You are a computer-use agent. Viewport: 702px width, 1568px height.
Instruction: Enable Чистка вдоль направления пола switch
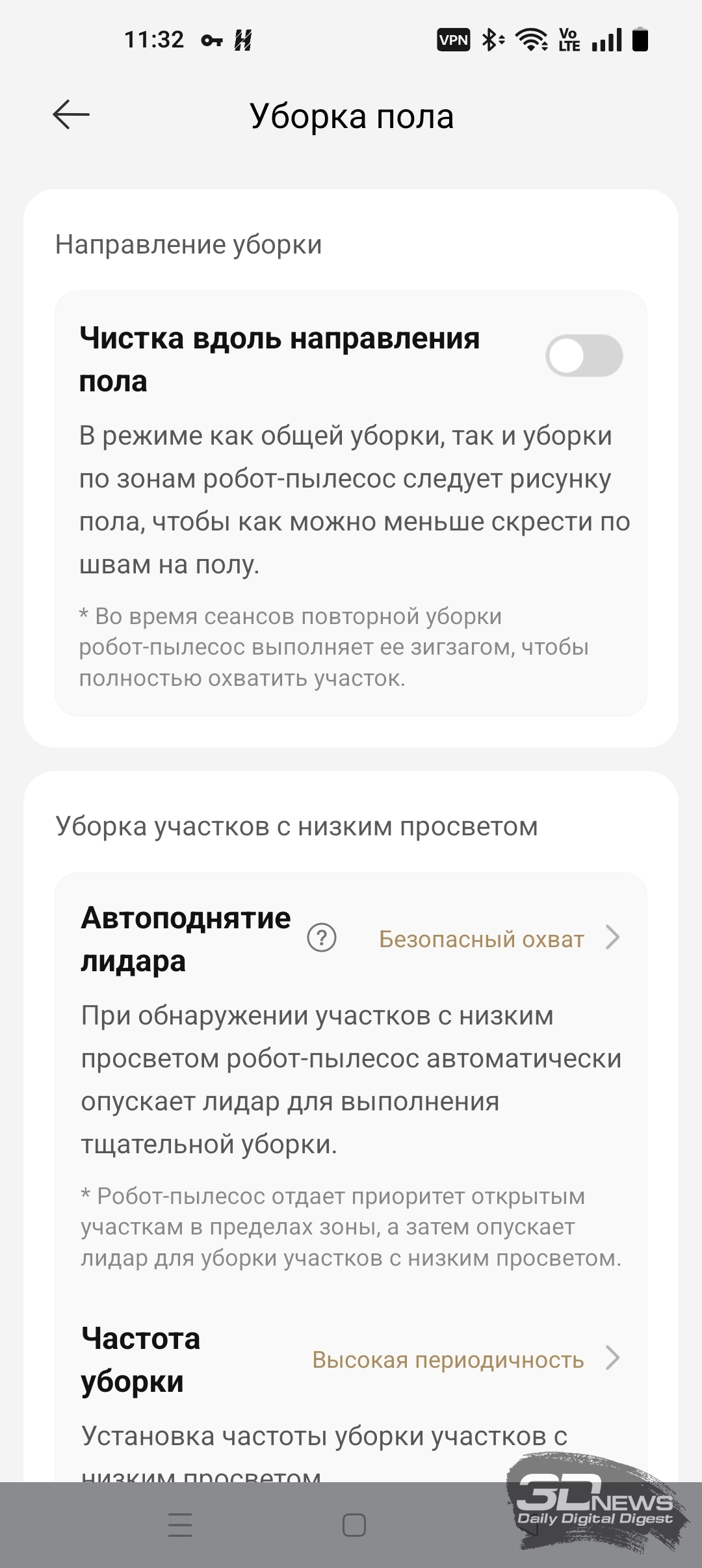(x=584, y=356)
